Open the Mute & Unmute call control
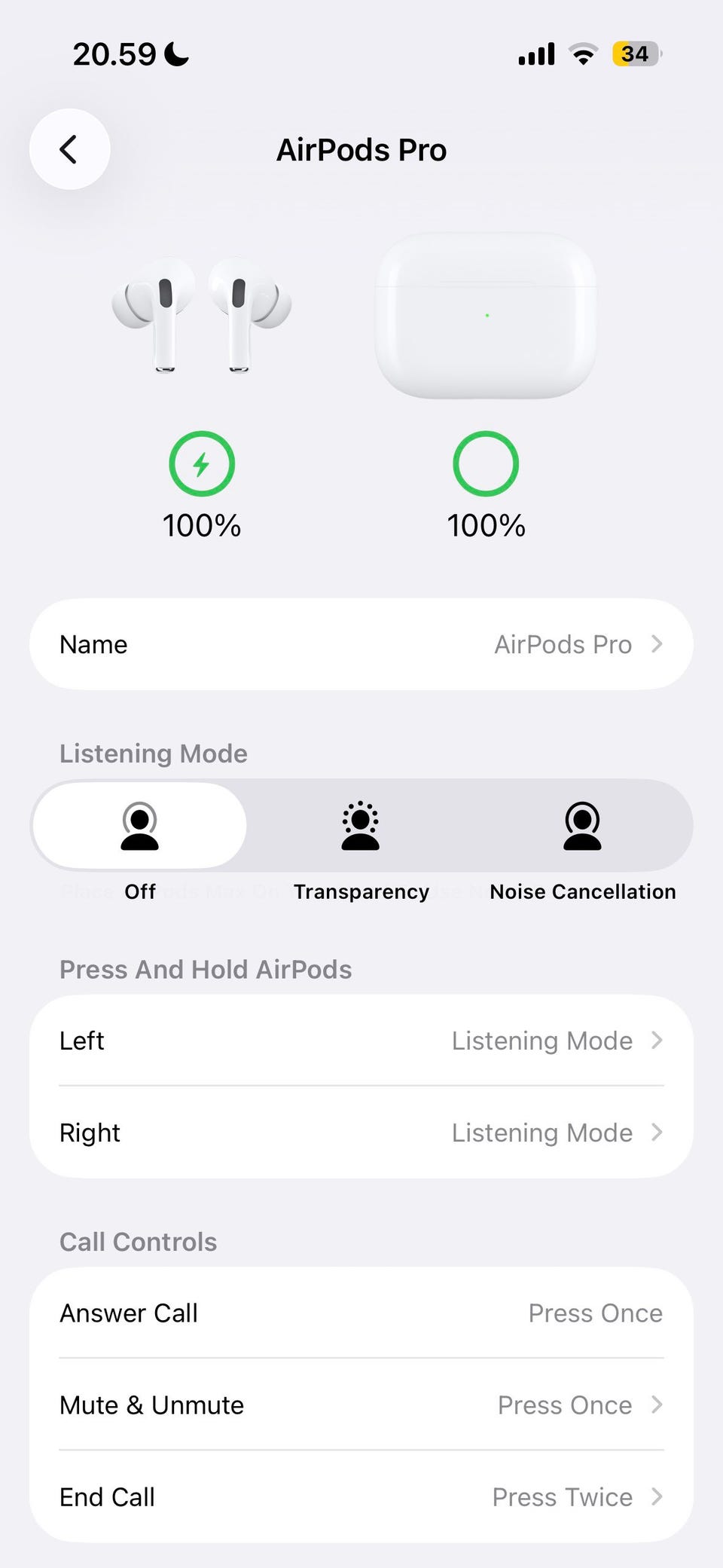The image size is (723, 1568). tap(361, 1405)
